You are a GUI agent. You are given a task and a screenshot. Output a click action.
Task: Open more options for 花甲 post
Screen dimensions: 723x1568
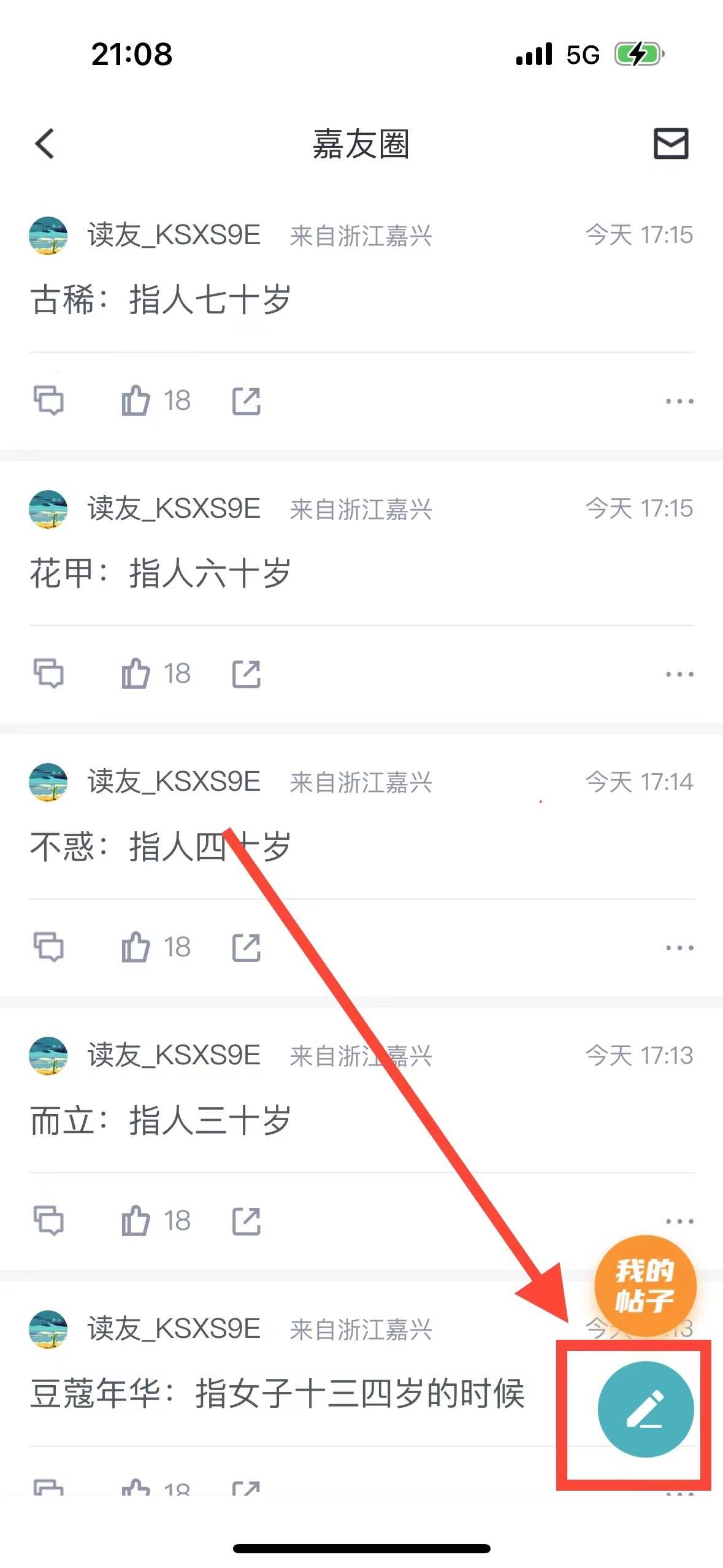pos(679,674)
